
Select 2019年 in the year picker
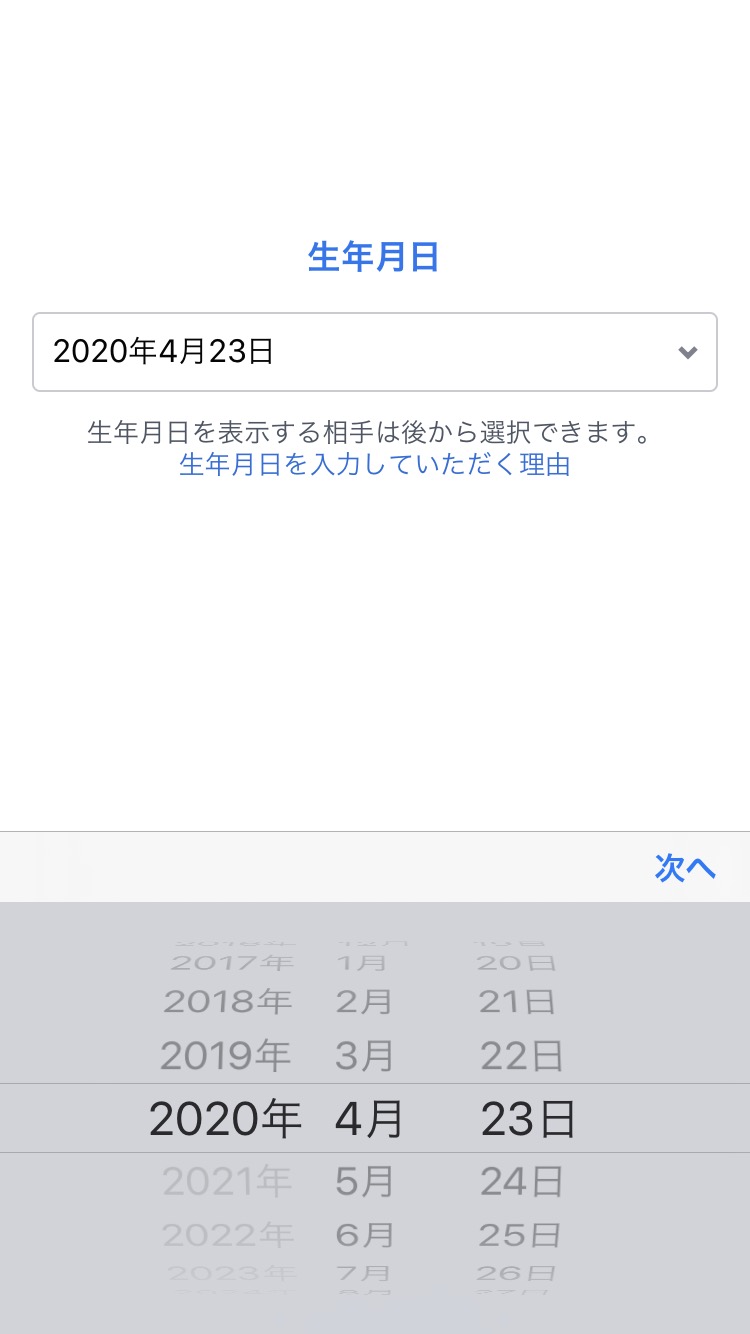click(226, 1056)
